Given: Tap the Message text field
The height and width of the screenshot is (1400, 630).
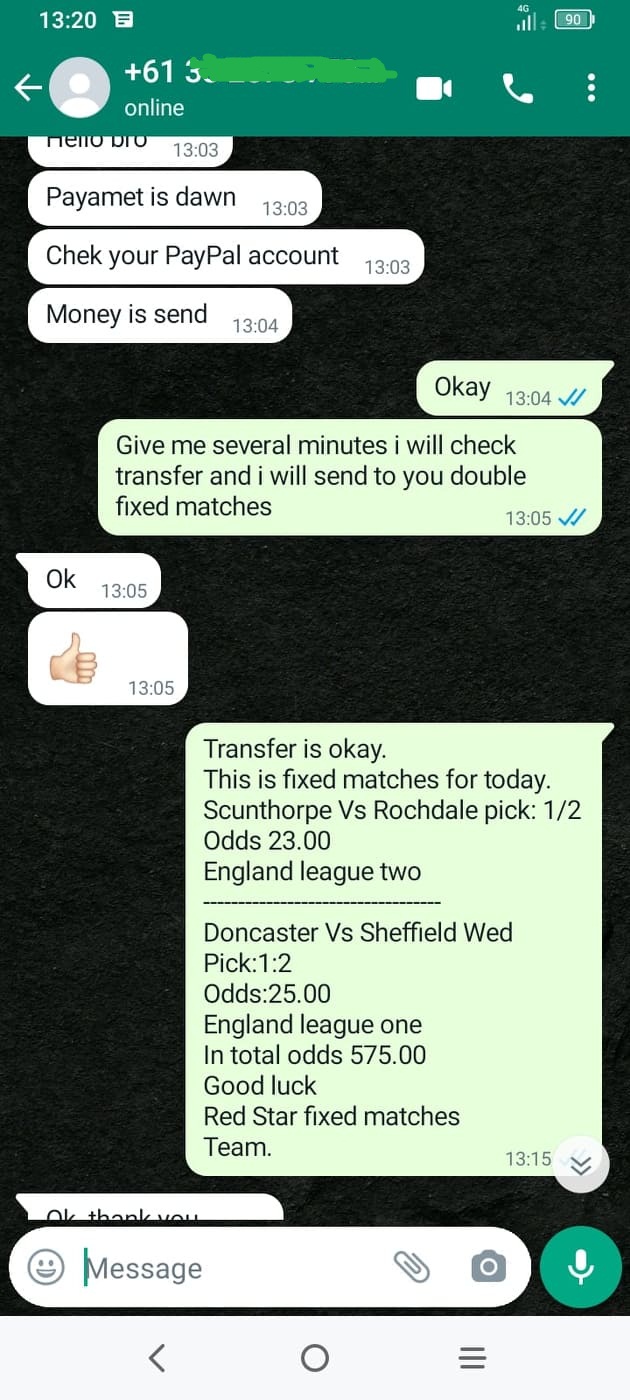Looking at the screenshot, I should pos(230,1268).
